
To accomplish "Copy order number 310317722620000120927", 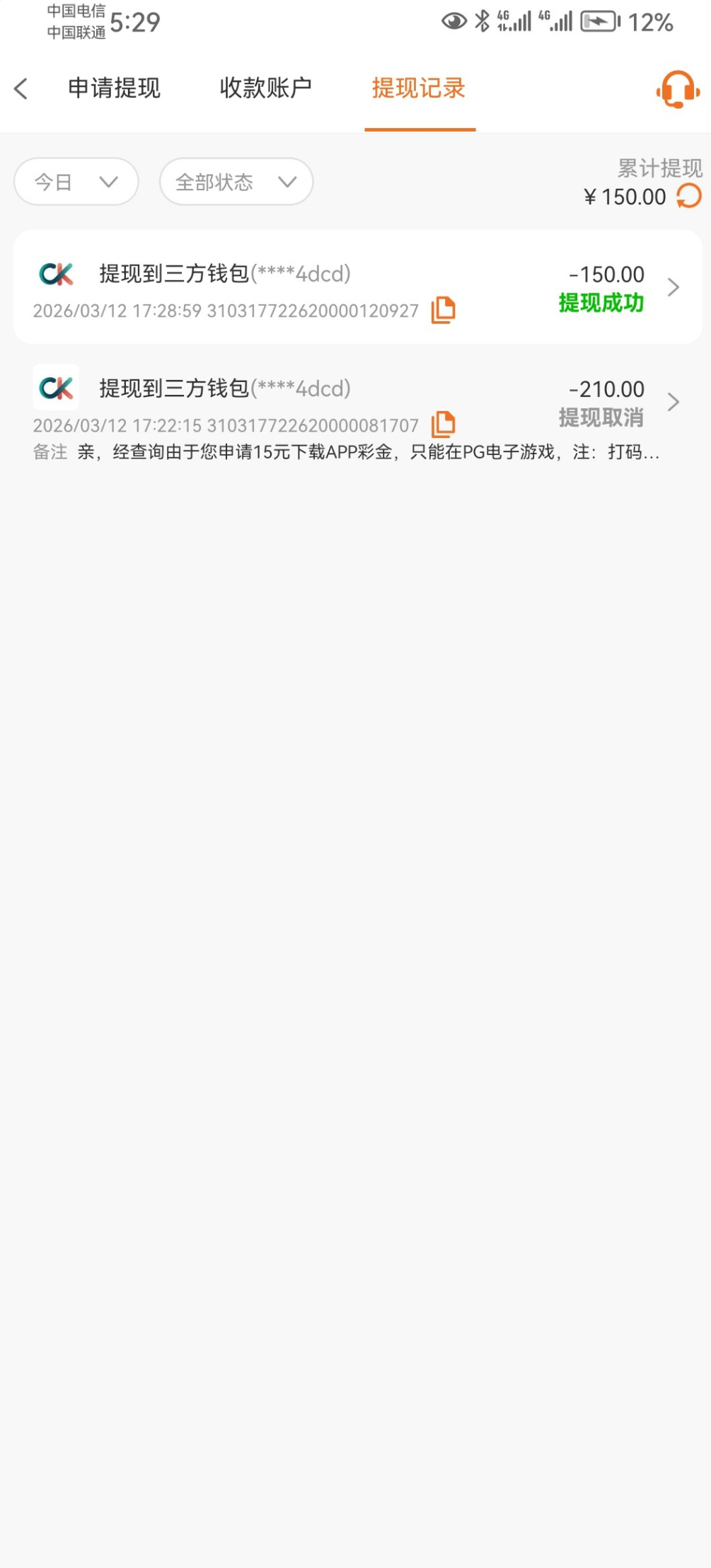I will pyautogui.click(x=443, y=310).
